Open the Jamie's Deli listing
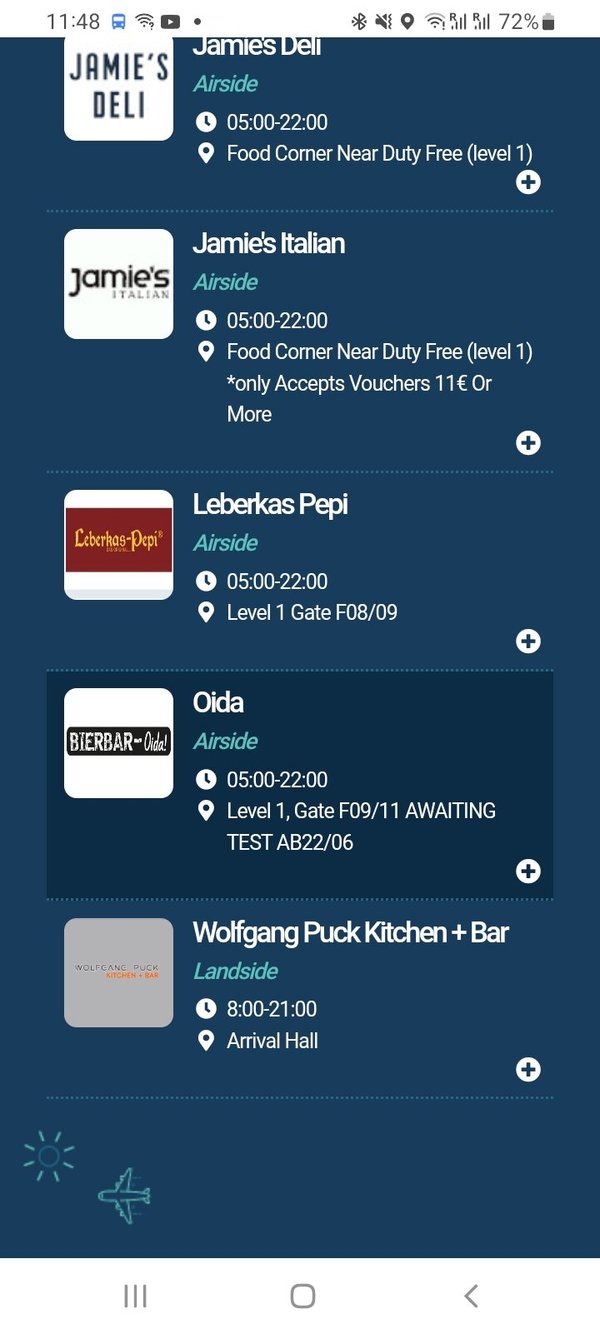The height and width of the screenshot is (1333, 600). (257, 48)
